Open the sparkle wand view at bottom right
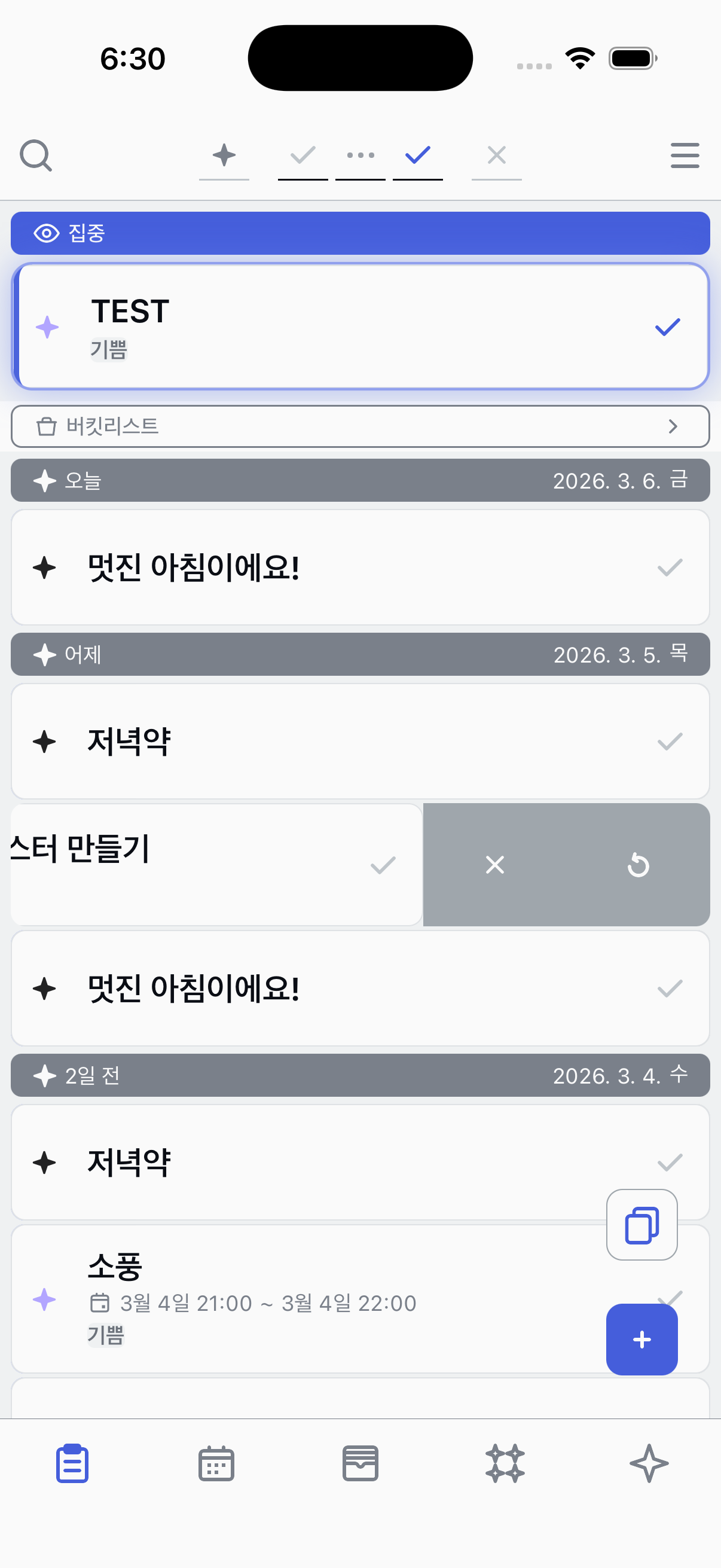 (x=649, y=1465)
